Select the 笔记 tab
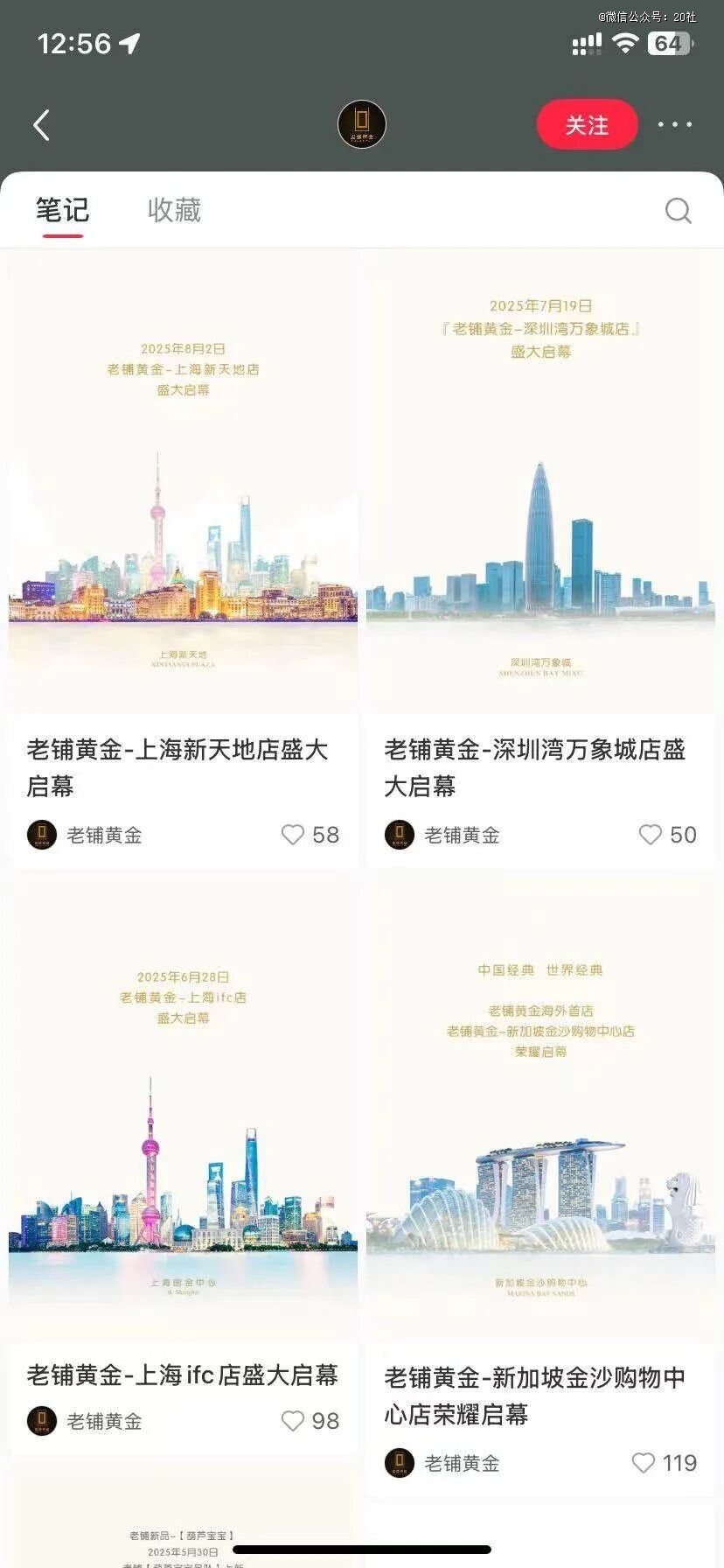 62,210
